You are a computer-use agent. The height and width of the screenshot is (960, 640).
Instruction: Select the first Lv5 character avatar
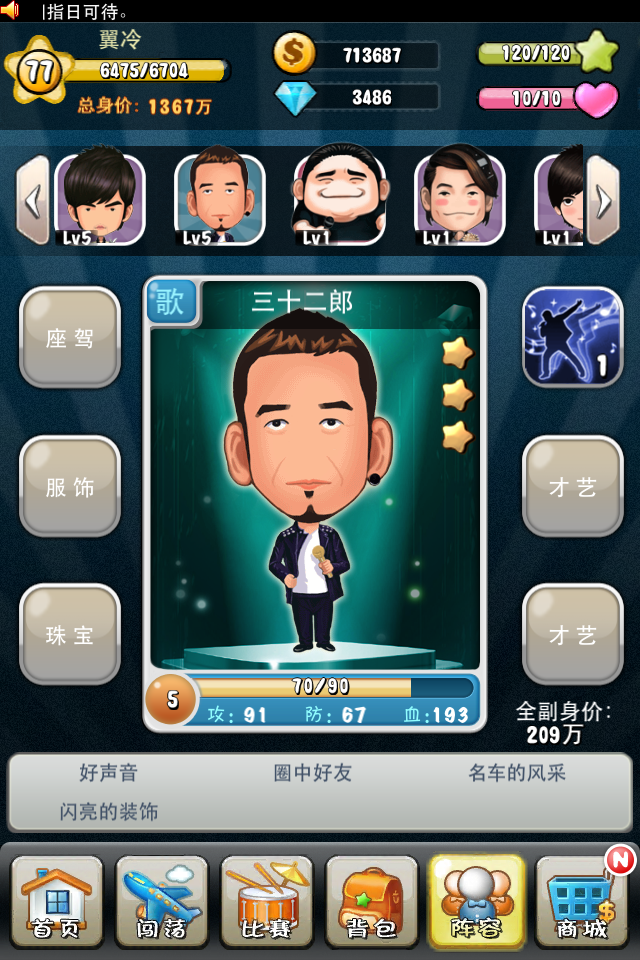pyautogui.click(x=100, y=199)
